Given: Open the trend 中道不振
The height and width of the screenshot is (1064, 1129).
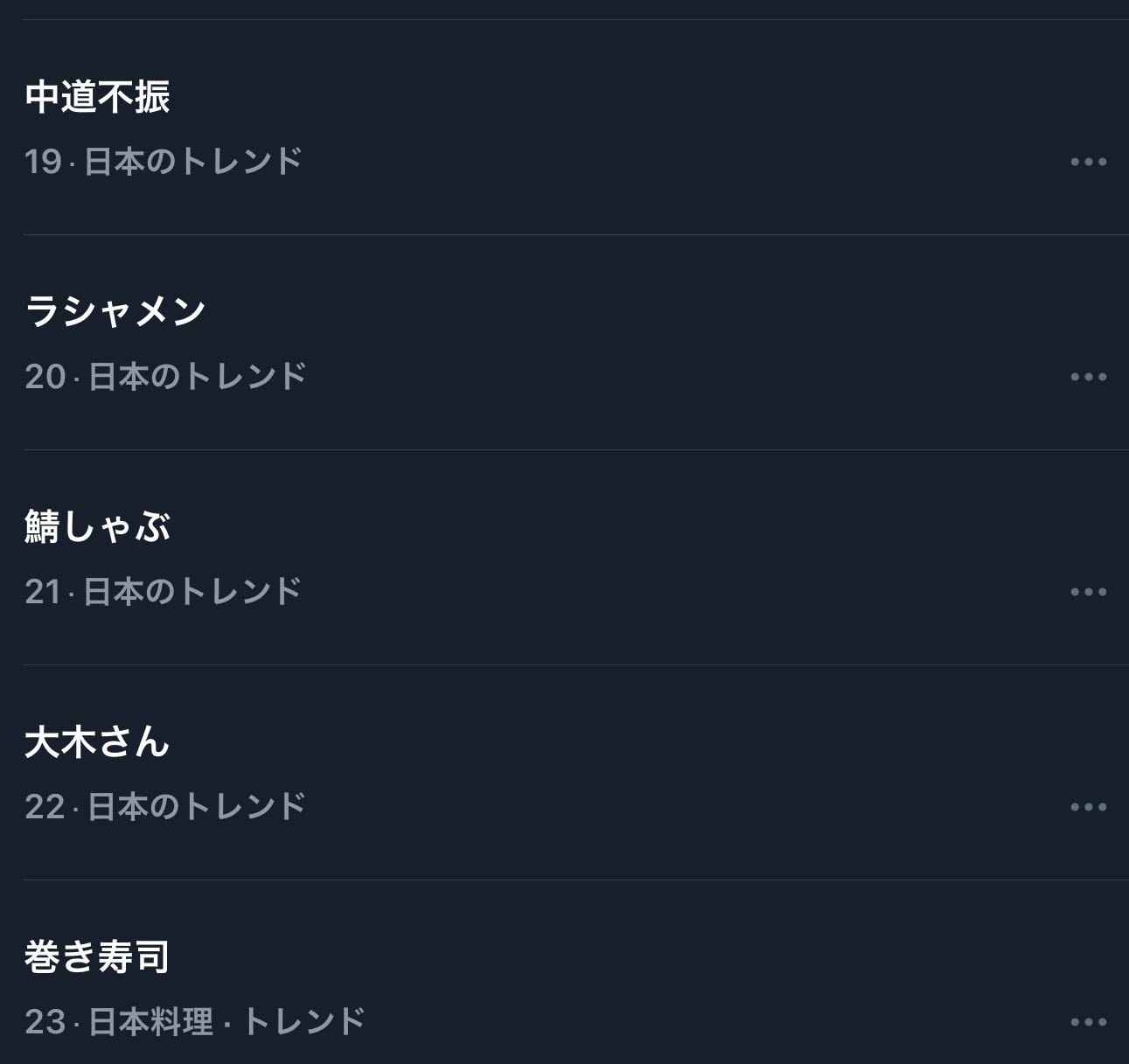Looking at the screenshot, I should click(98, 96).
